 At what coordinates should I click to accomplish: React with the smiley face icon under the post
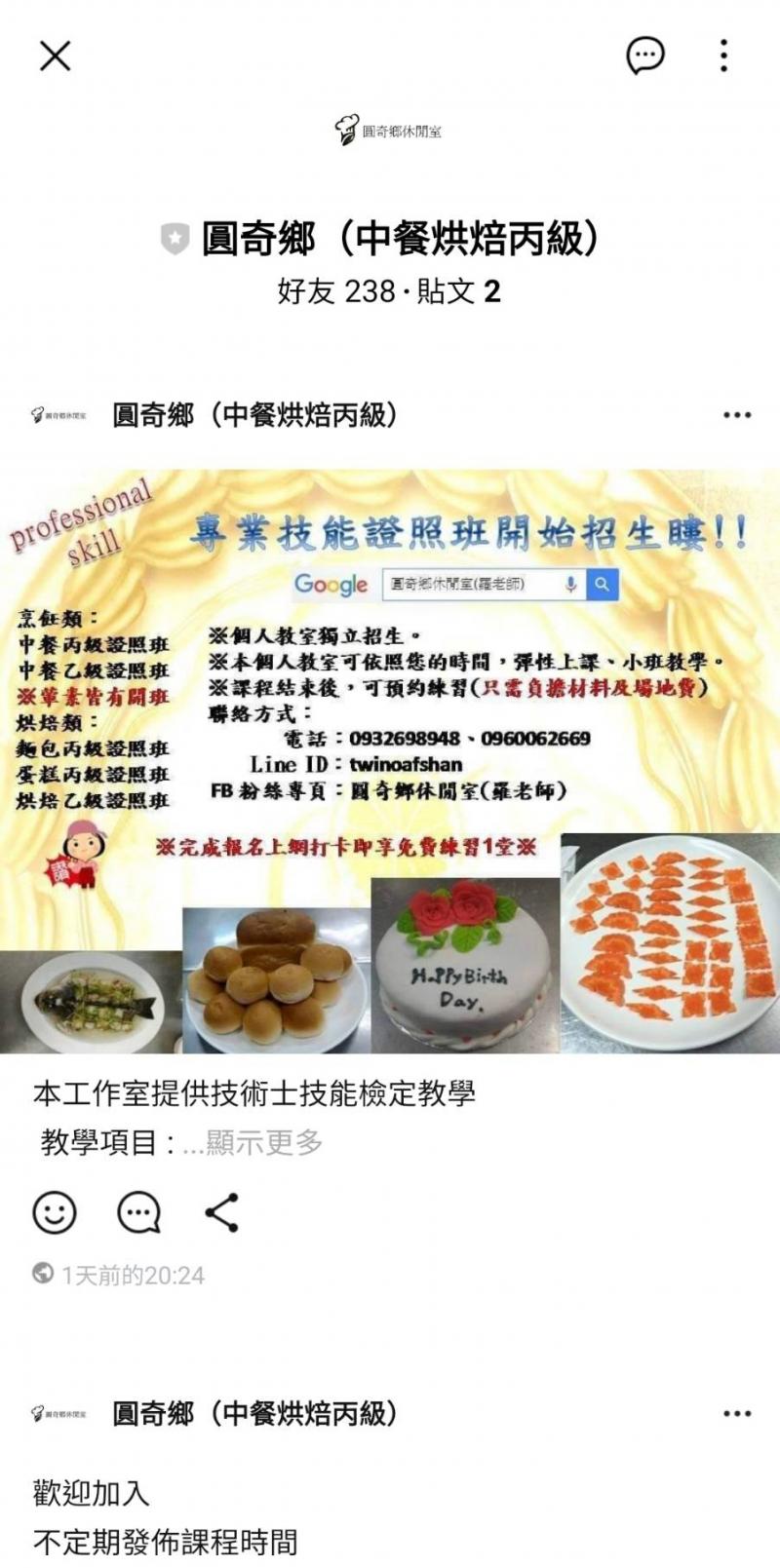tap(55, 1211)
